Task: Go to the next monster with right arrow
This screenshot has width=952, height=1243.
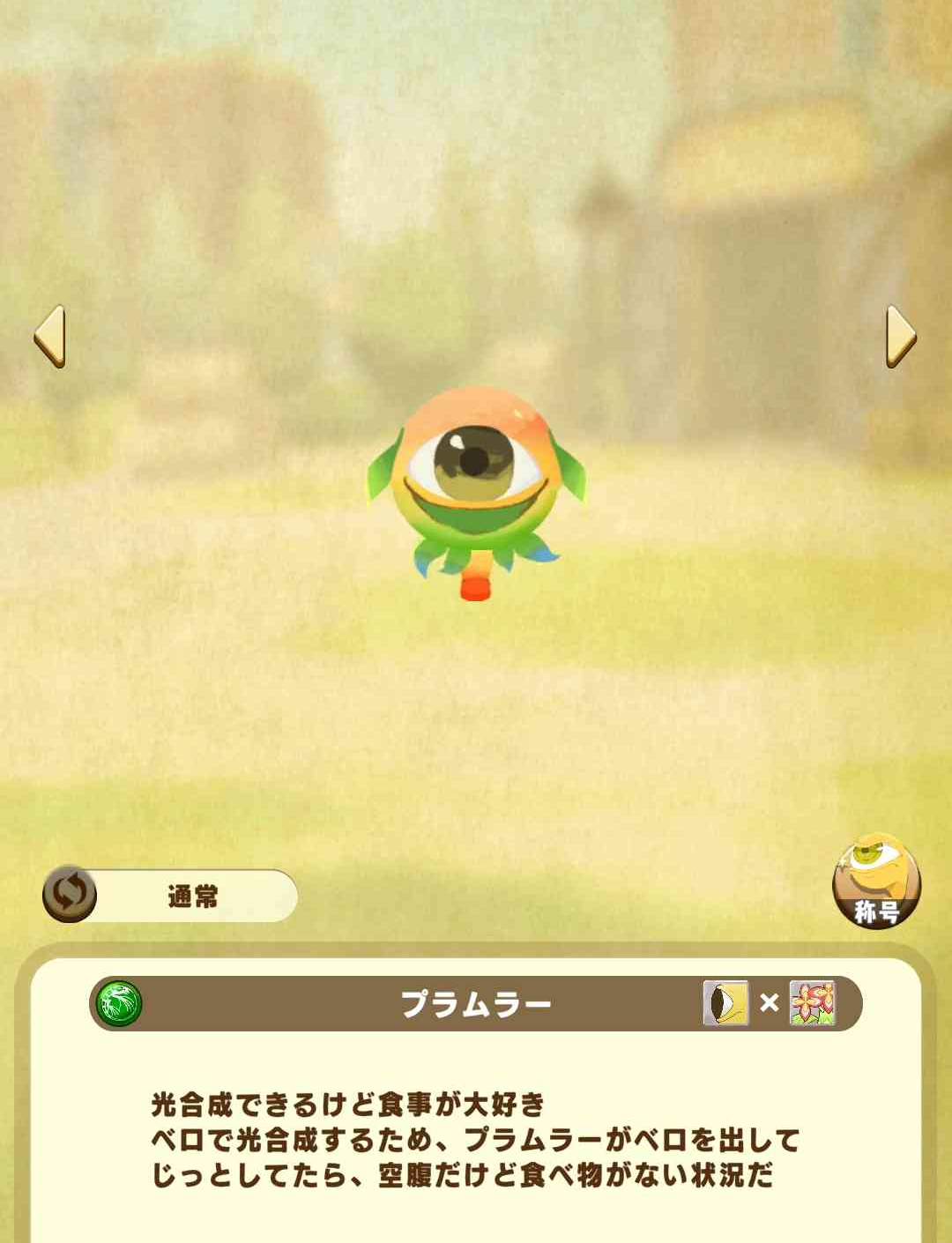Action: (900, 336)
